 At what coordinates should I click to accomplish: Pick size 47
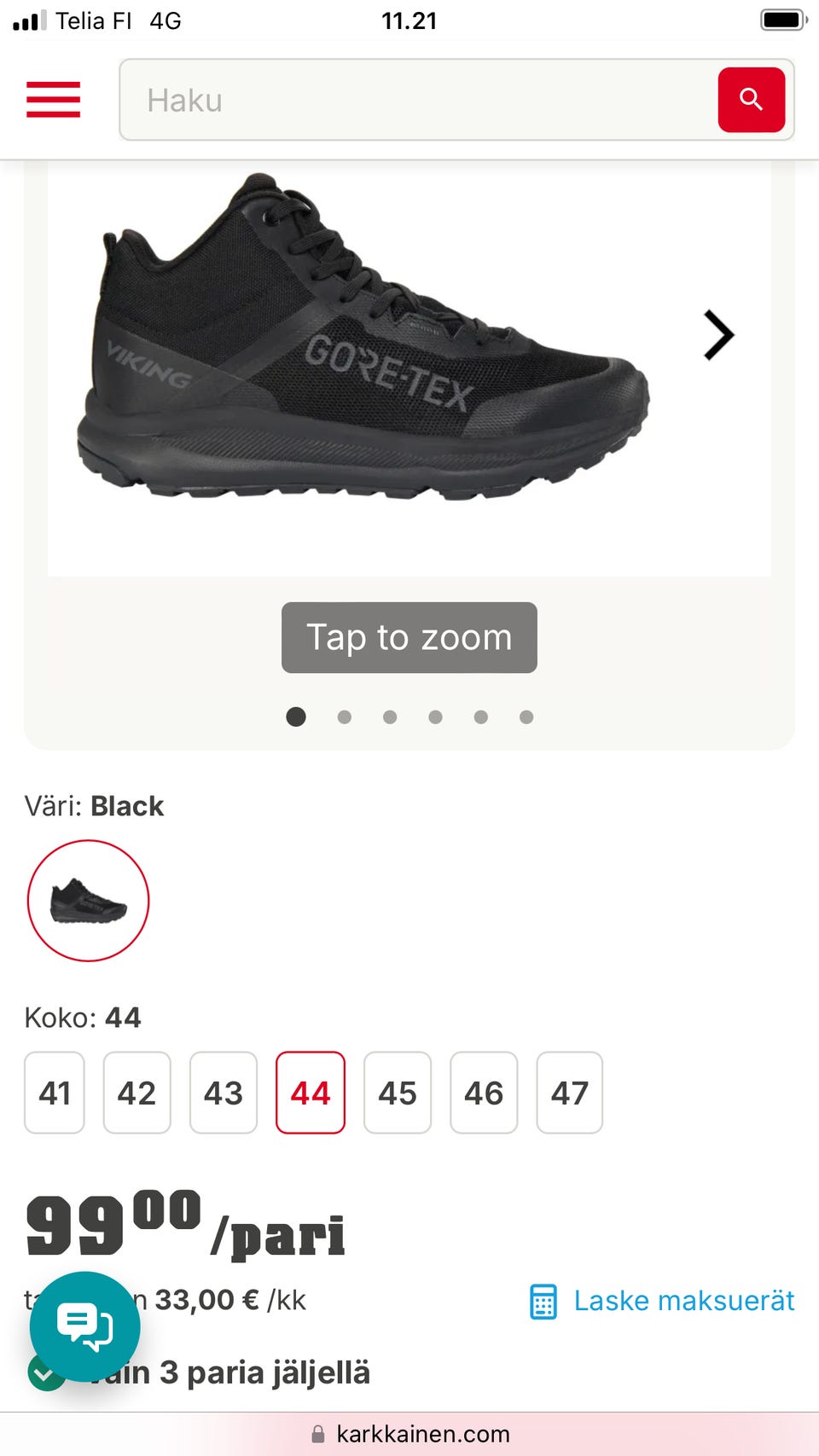coord(569,1093)
